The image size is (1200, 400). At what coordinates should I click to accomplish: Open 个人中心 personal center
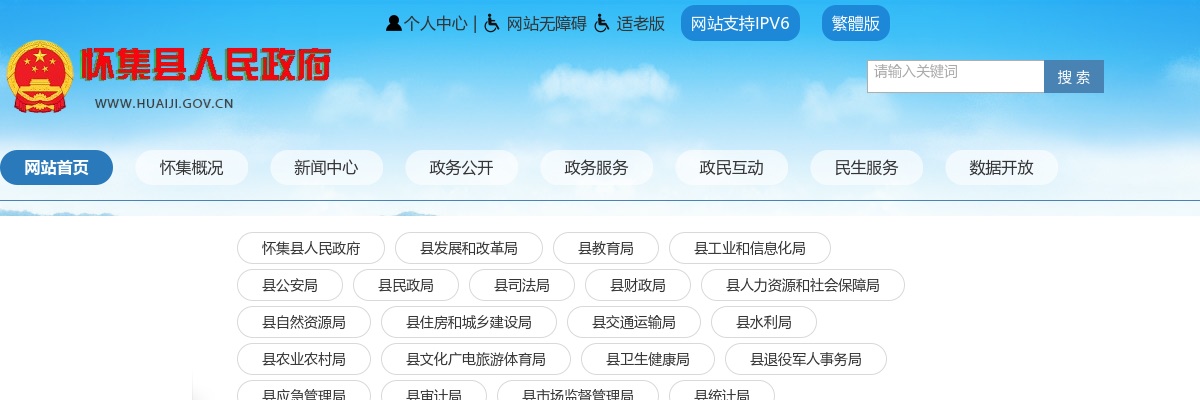tap(427, 24)
